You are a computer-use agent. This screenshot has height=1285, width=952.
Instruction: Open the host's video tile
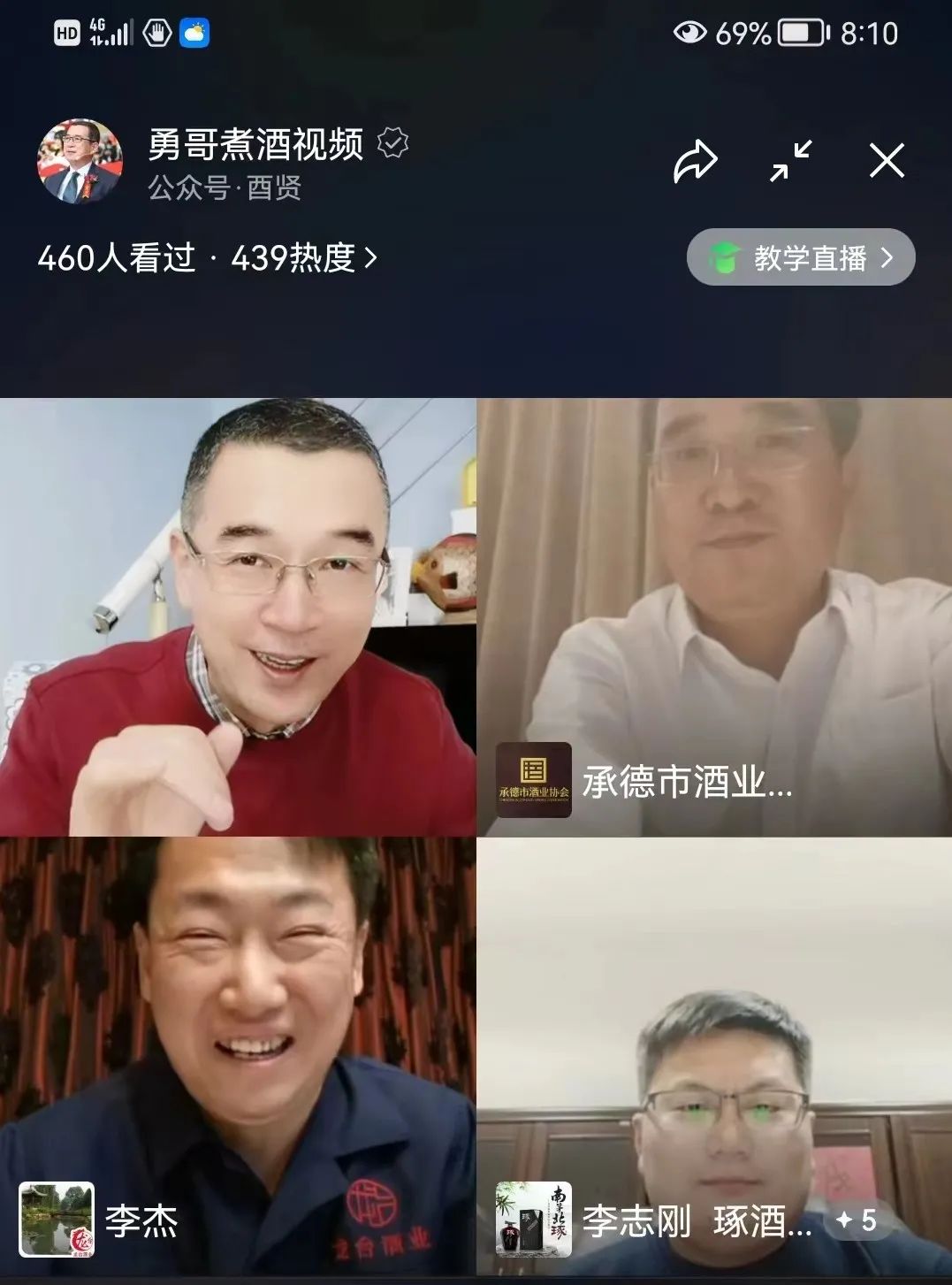click(x=238, y=616)
